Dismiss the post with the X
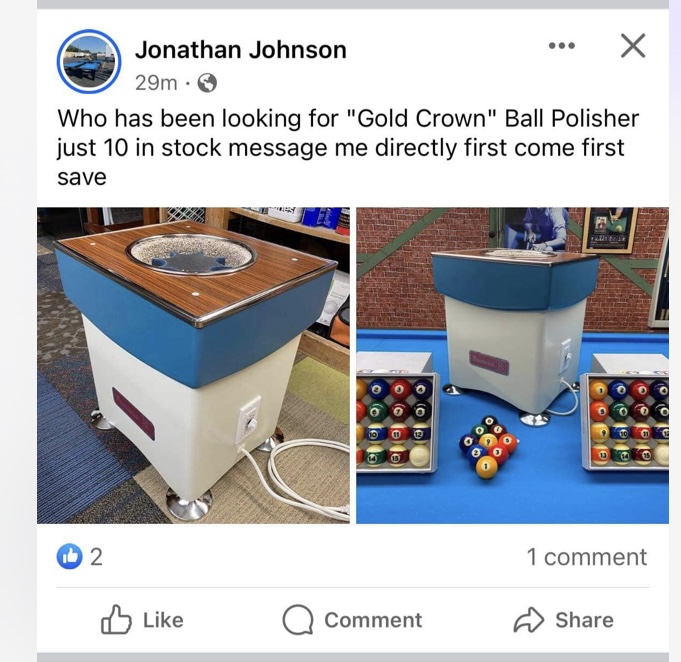The image size is (681, 662). coord(632,46)
